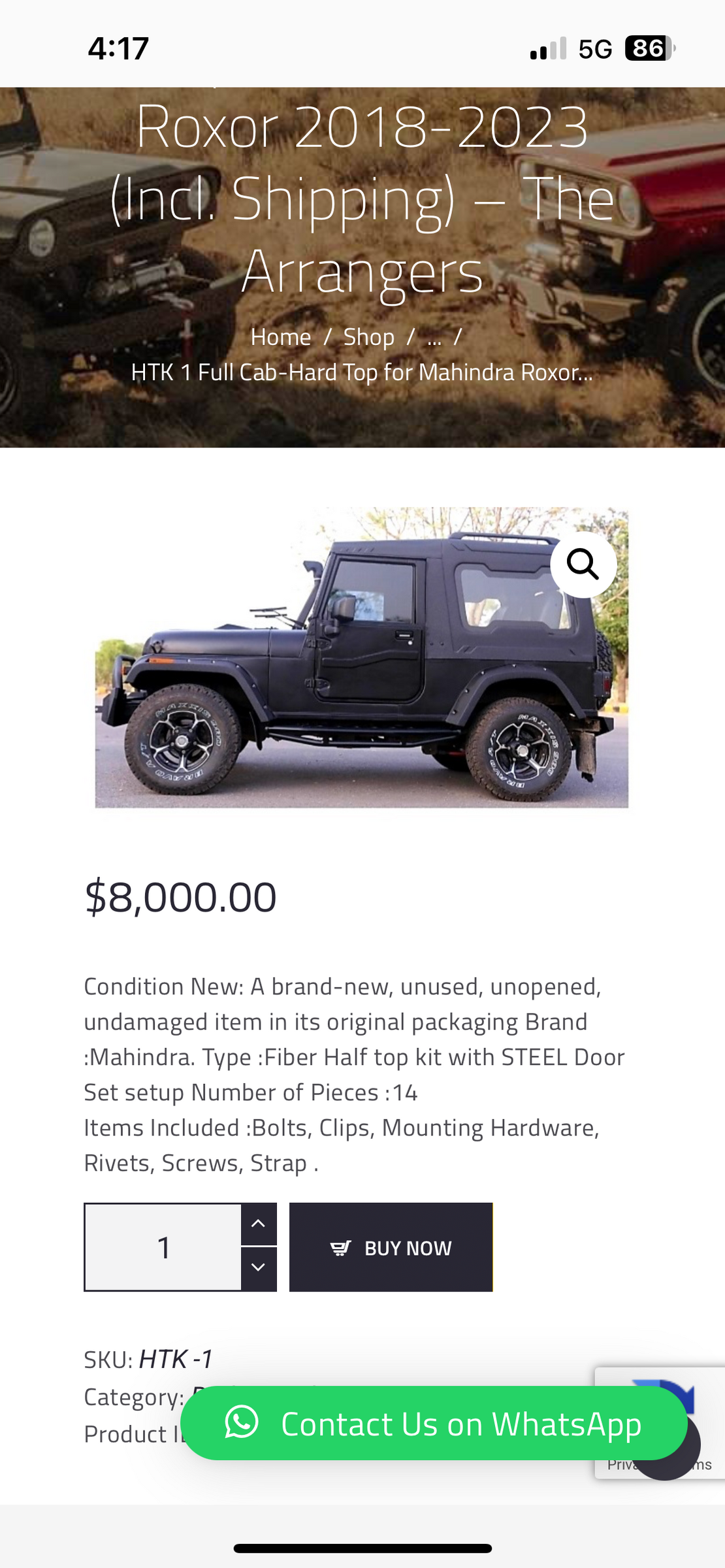Decrease quantity with the down arrow
Screen dimensions: 725x1568
click(259, 1267)
